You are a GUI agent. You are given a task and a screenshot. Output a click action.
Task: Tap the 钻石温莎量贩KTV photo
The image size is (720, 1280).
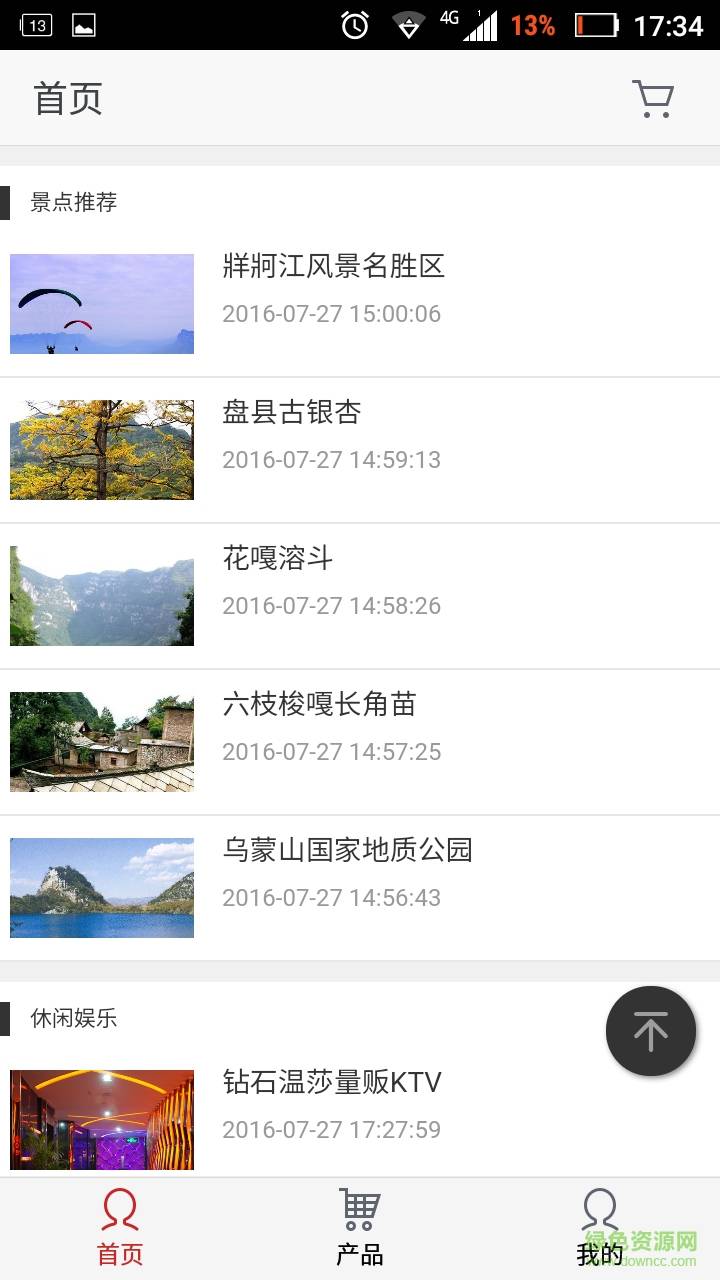tap(101, 1119)
